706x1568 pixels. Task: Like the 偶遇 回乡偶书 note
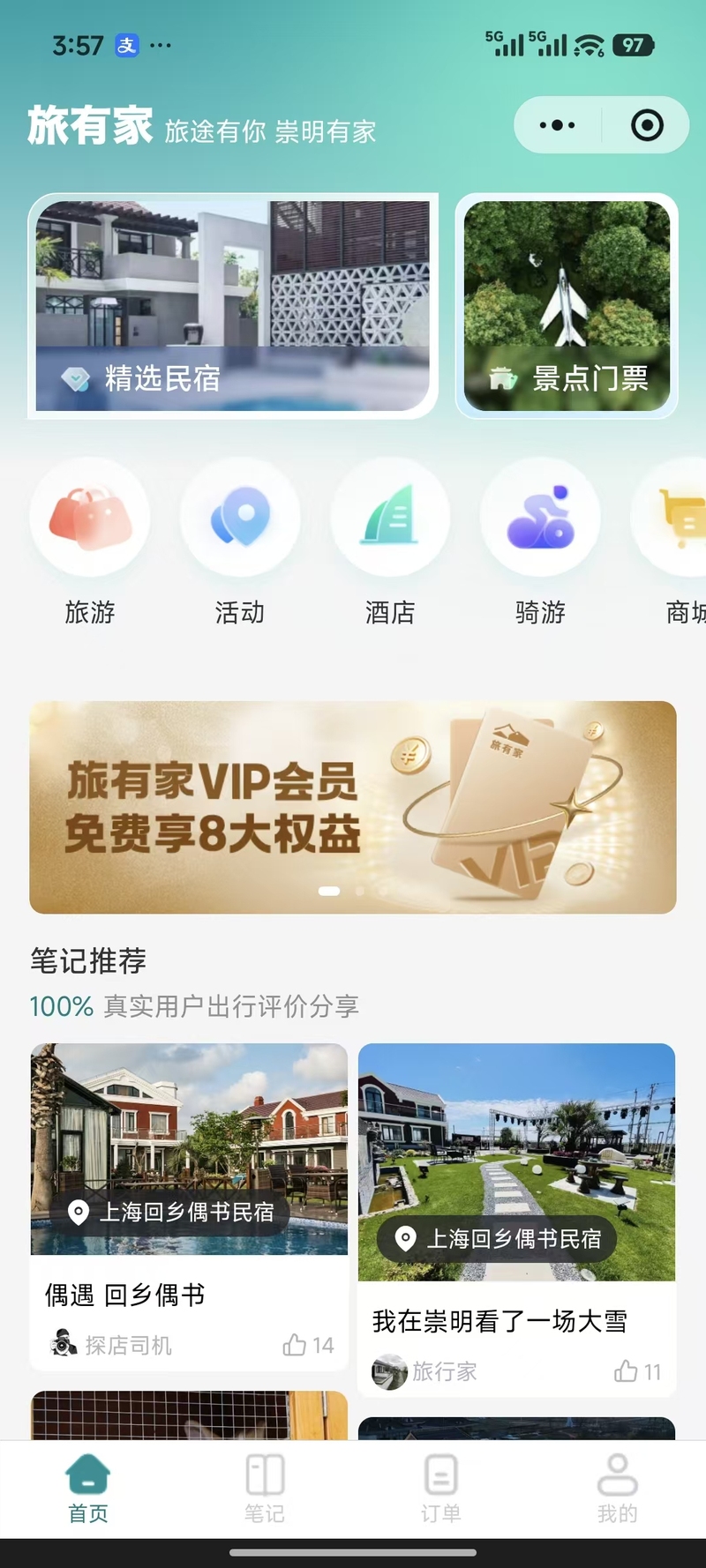(307, 1345)
